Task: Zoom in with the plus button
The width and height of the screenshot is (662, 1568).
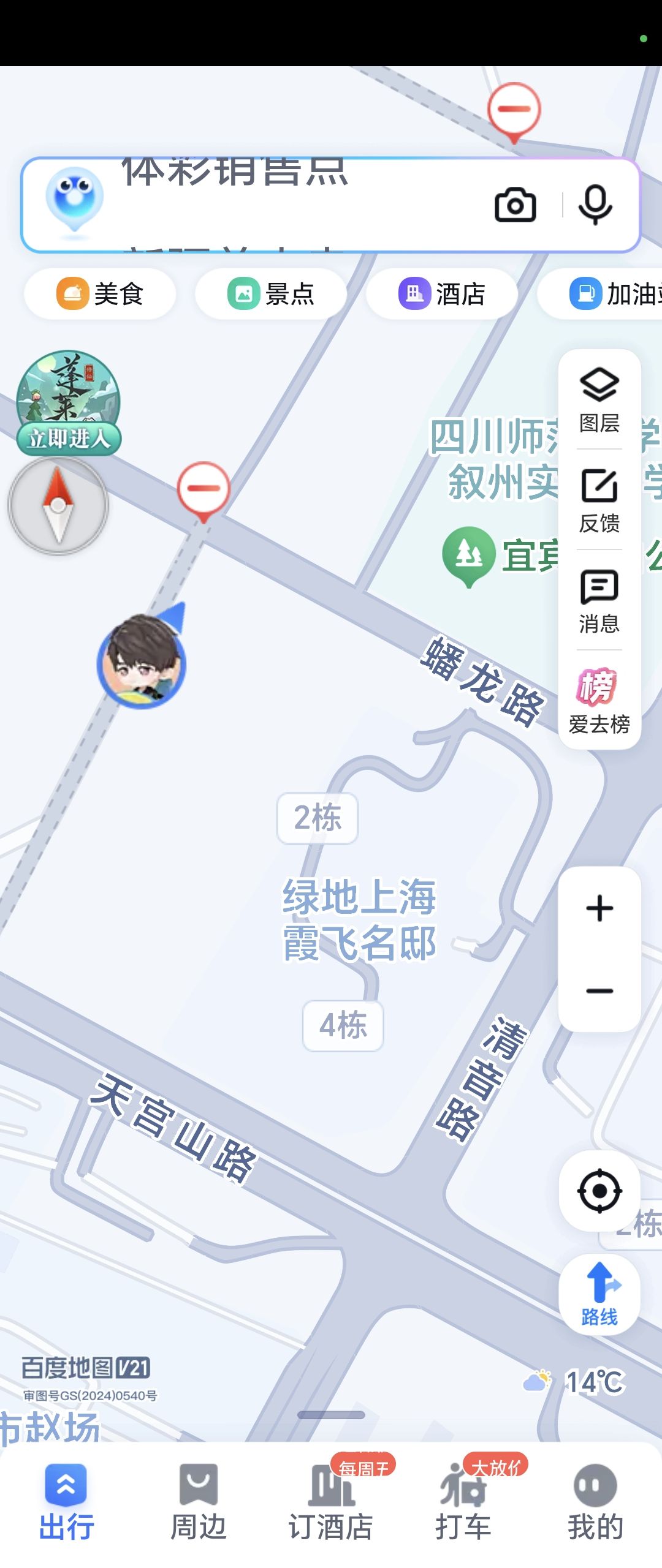Action: click(599, 908)
